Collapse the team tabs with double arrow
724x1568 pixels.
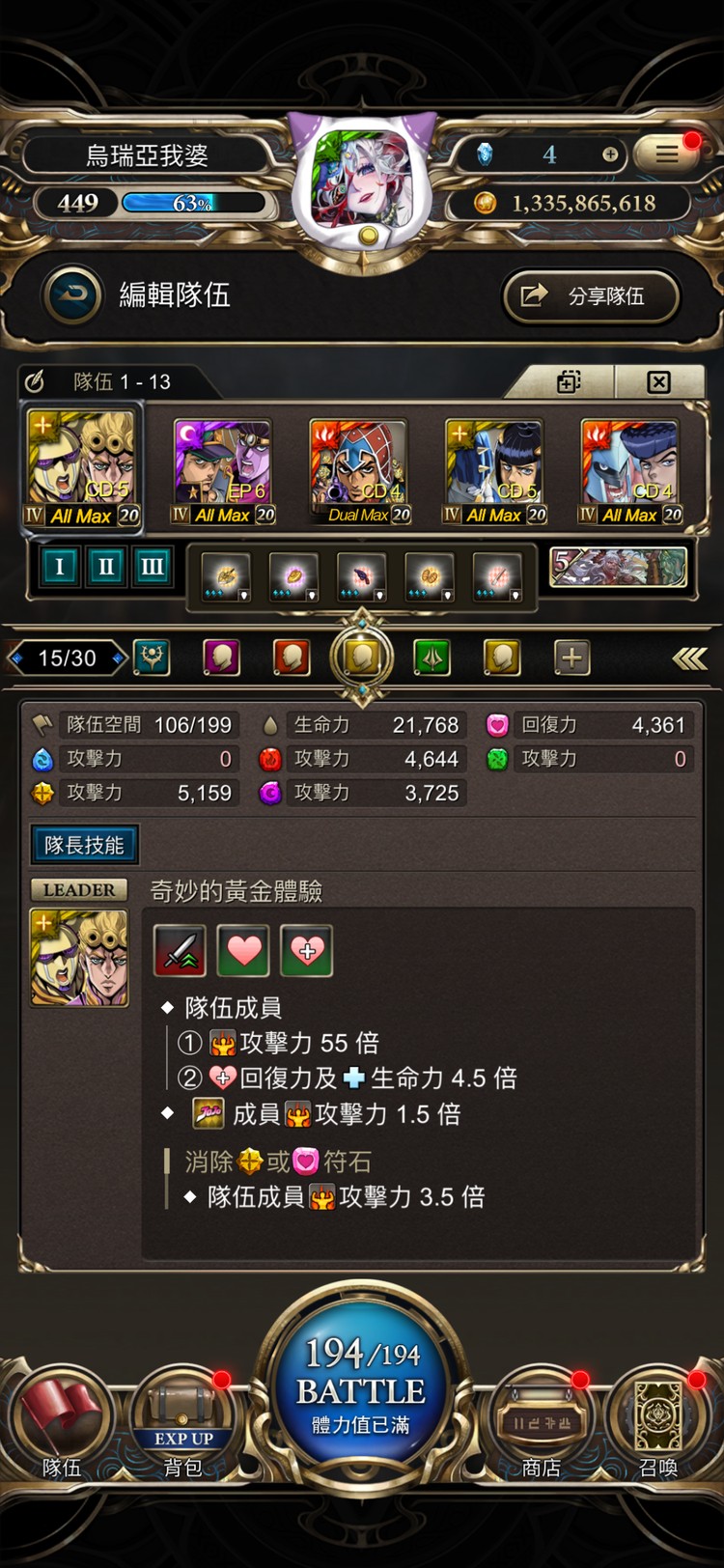pyautogui.click(x=689, y=658)
